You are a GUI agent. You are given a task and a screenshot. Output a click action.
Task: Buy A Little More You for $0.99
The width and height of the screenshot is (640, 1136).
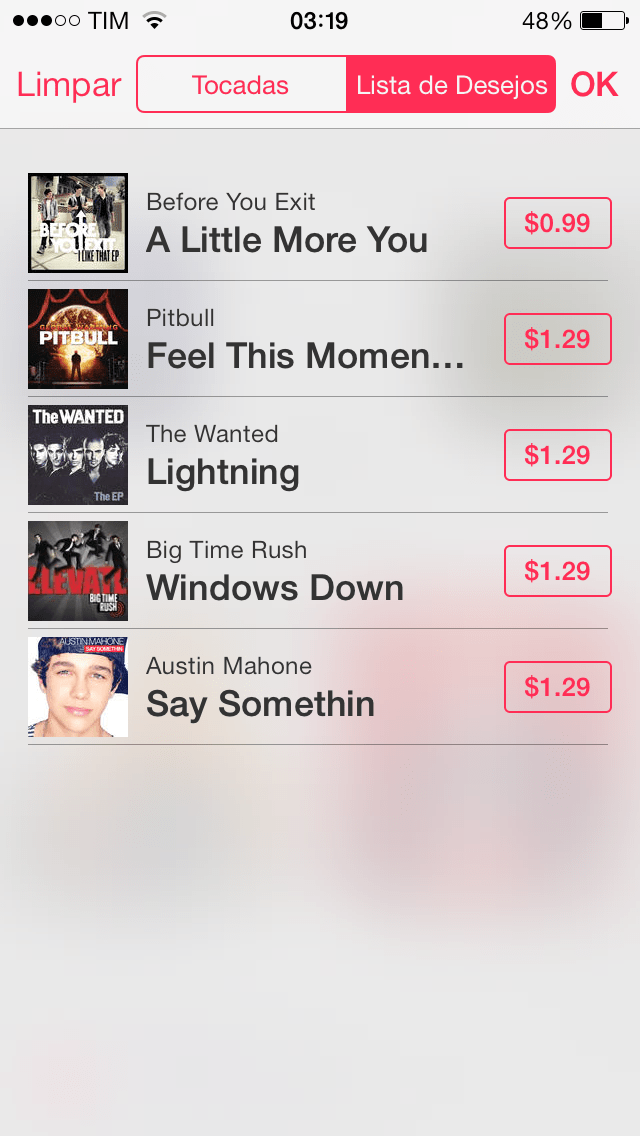pyautogui.click(x=557, y=223)
